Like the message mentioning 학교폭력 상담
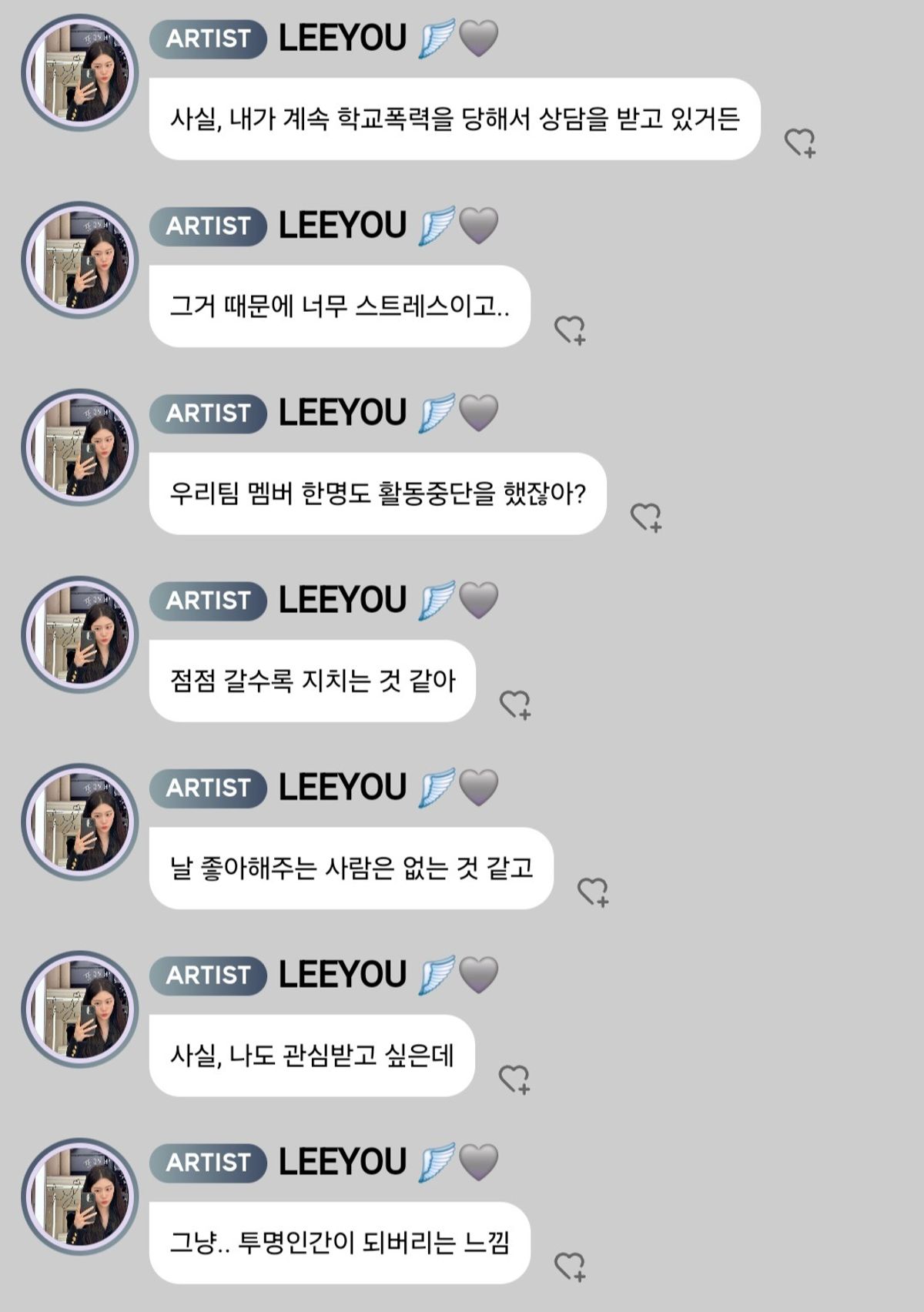The height and width of the screenshot is (1312, 924). coord(799,142)
